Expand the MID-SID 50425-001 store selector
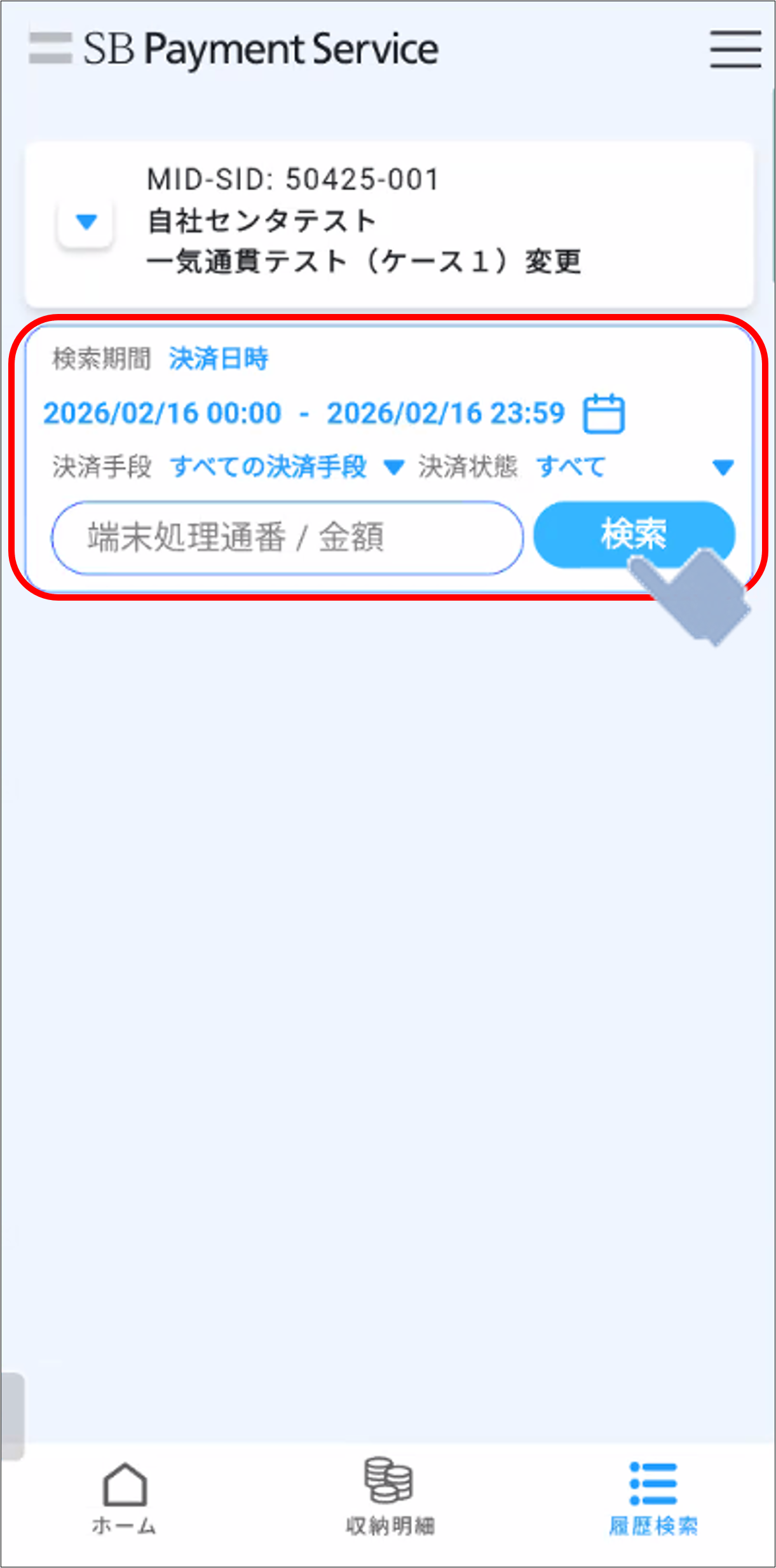The height and width of the screenshot is (1568, 776). (86, 222)
